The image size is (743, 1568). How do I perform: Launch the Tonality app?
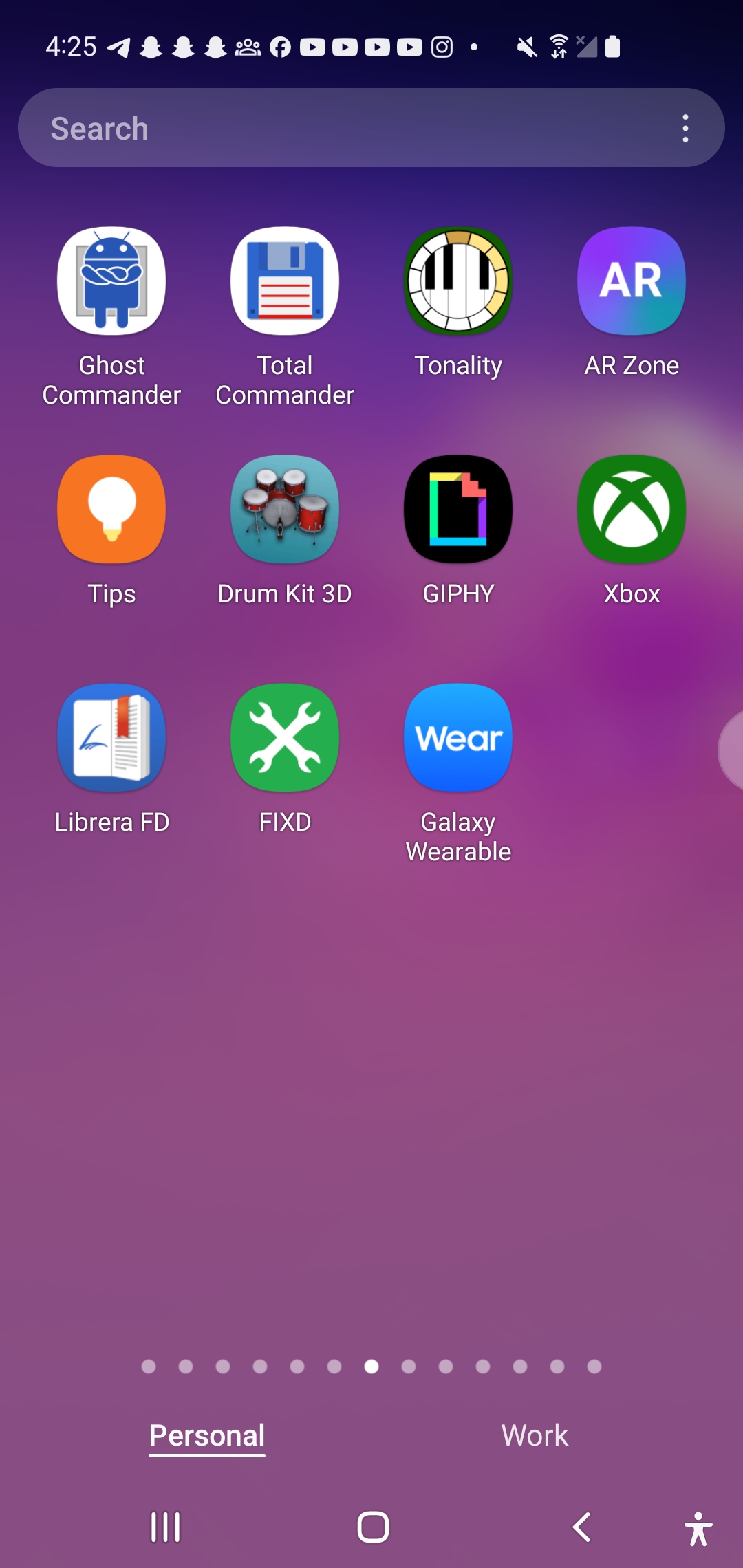tap(458, 281)
